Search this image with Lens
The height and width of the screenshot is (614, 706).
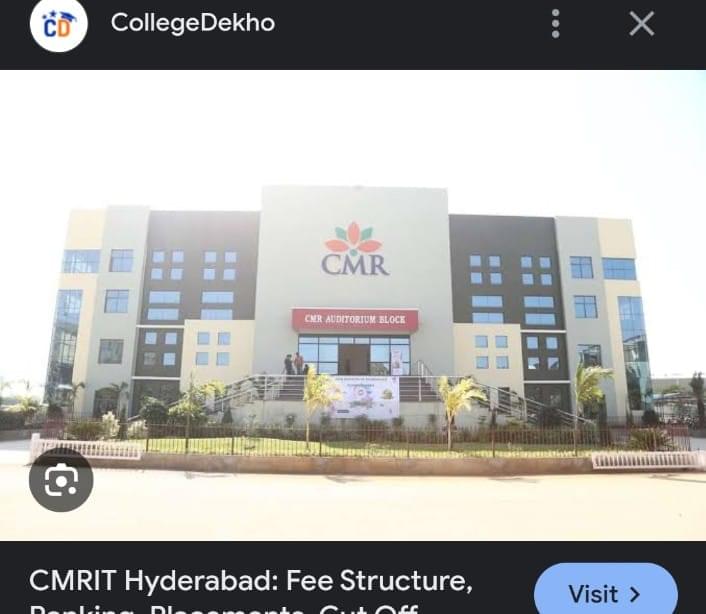click(x=61, y=481)
